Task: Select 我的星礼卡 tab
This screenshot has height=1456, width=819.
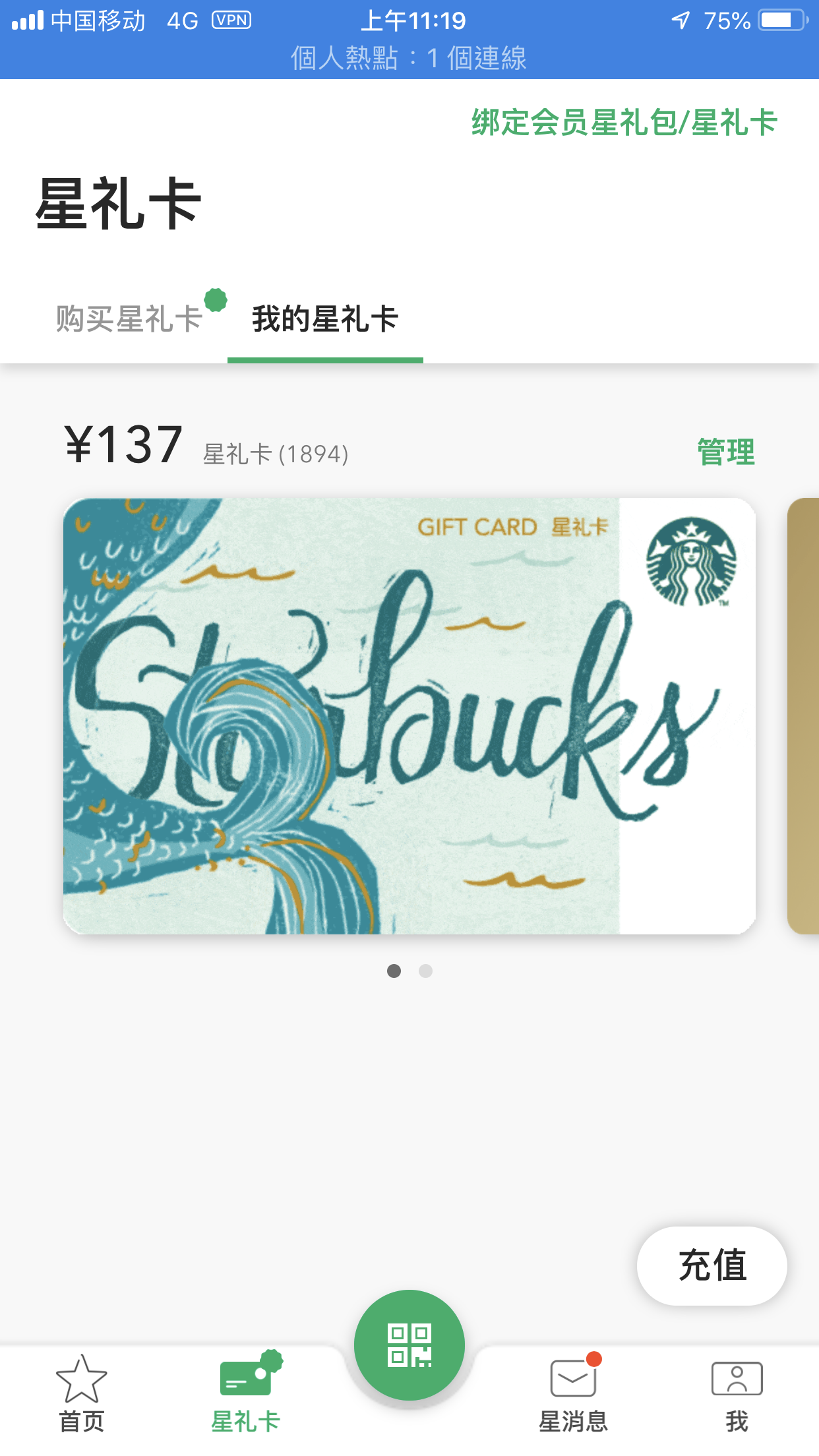Action: [325, 319]
